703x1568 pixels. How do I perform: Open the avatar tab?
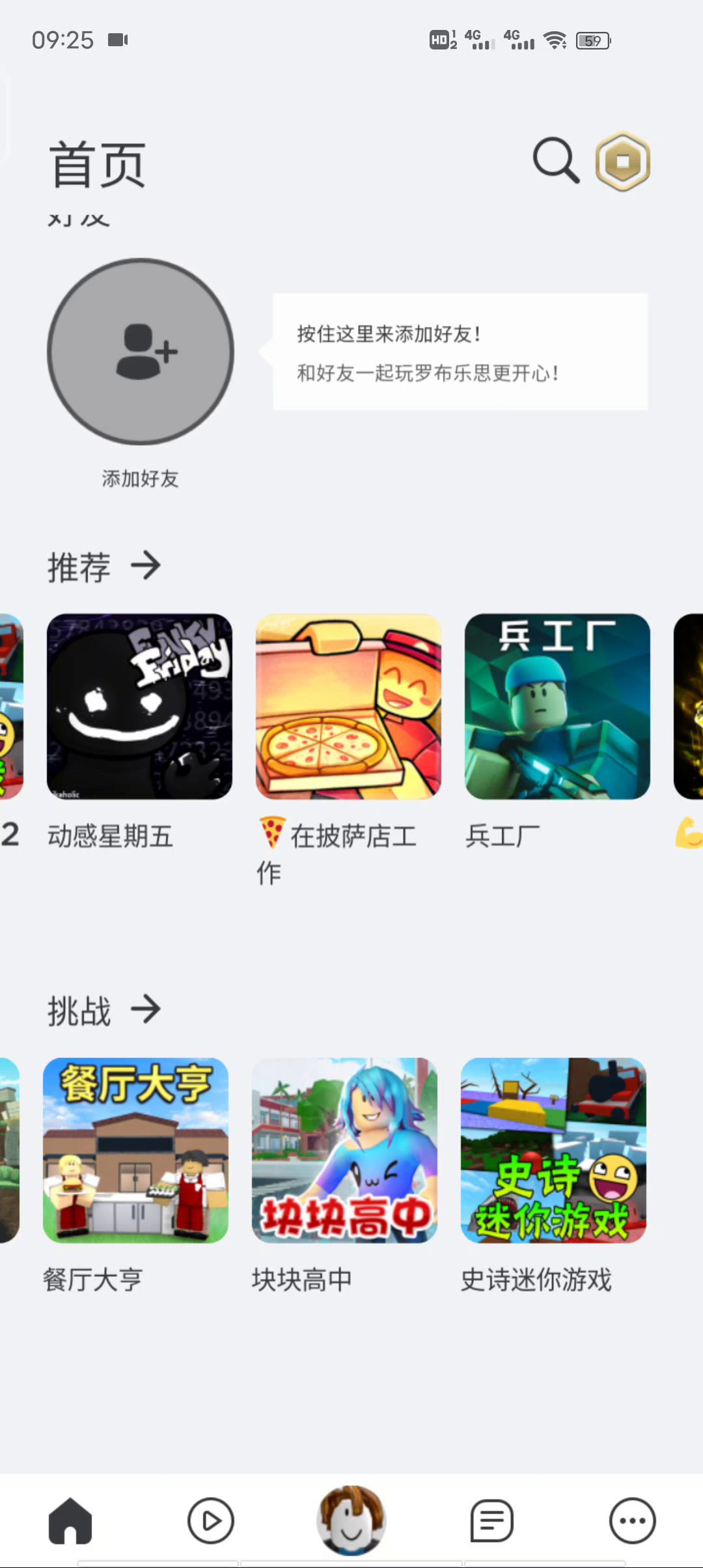coord(351,1520)
